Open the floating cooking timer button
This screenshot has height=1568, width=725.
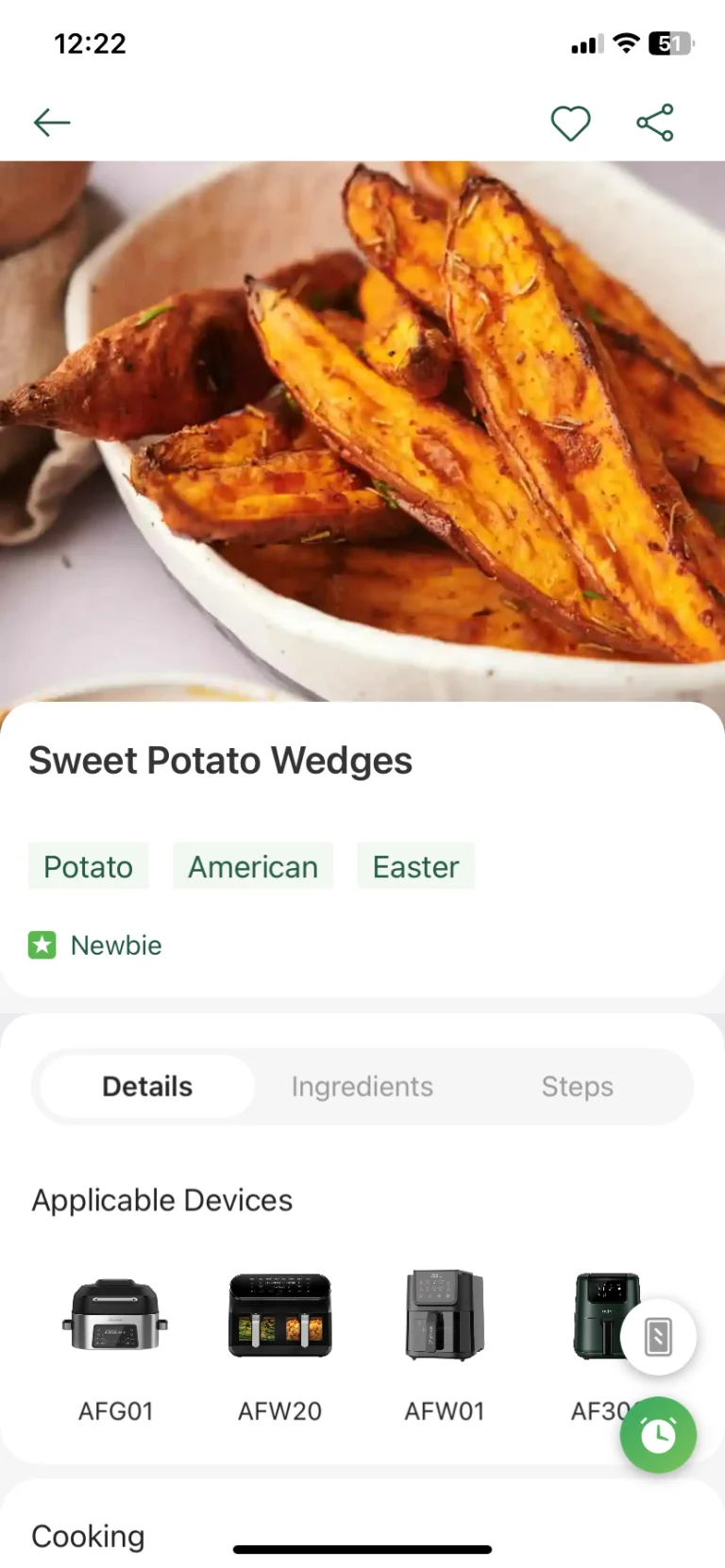pos(658,1435)
